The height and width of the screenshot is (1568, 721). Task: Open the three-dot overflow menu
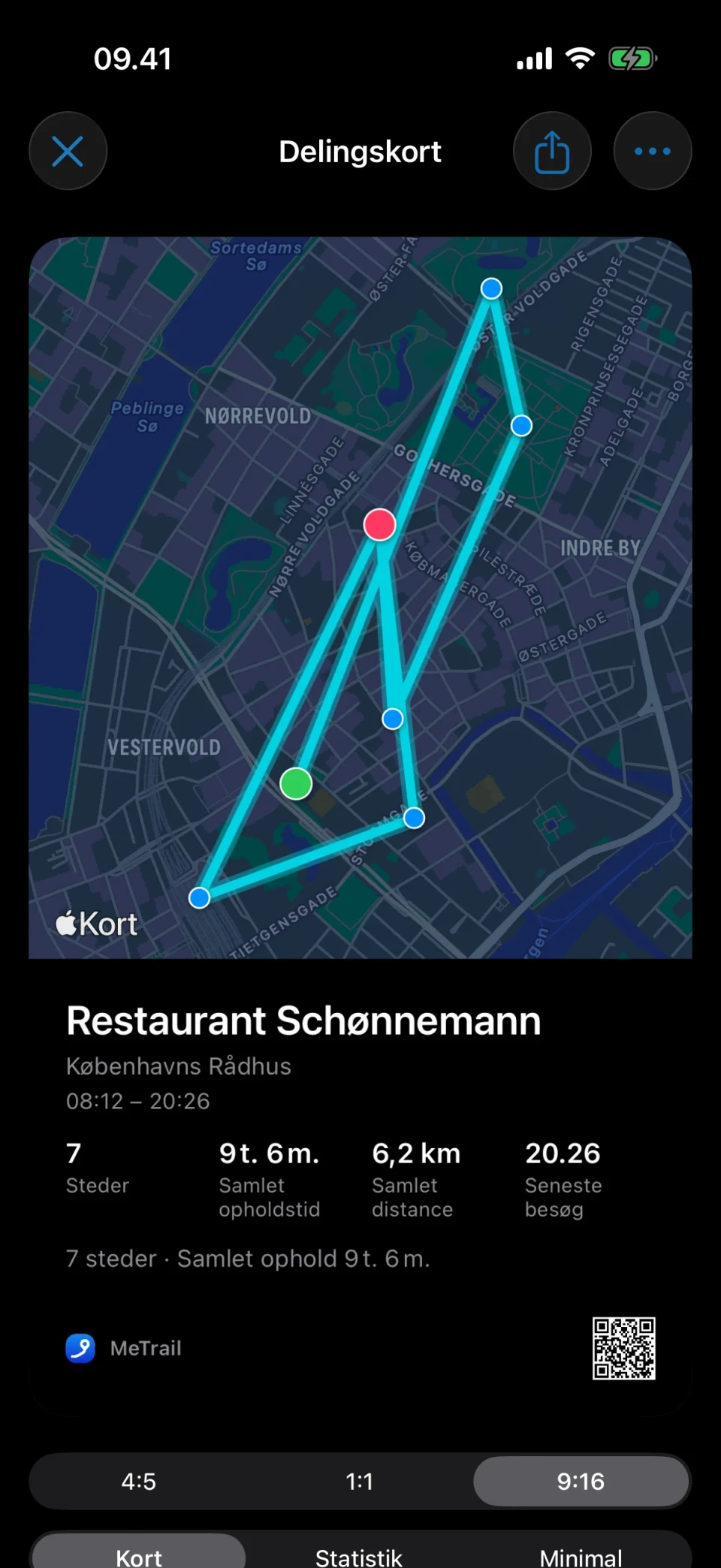pyautogui.click(x=653, y=151)
